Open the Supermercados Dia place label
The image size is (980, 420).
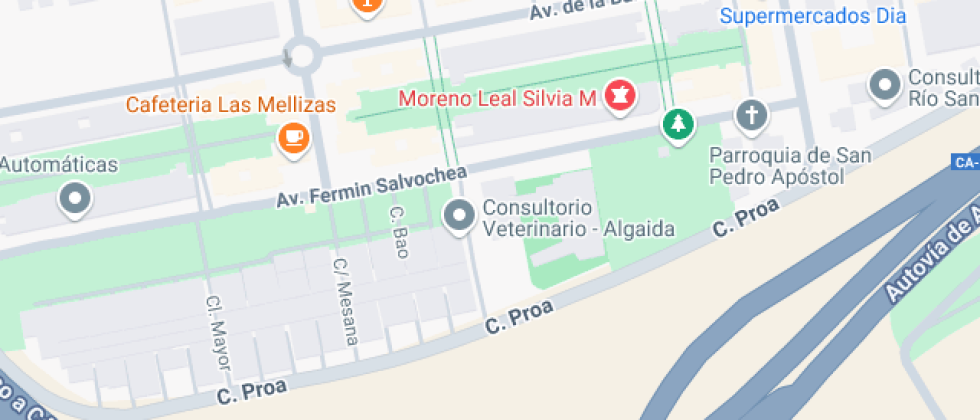click(x=813, y=16)
